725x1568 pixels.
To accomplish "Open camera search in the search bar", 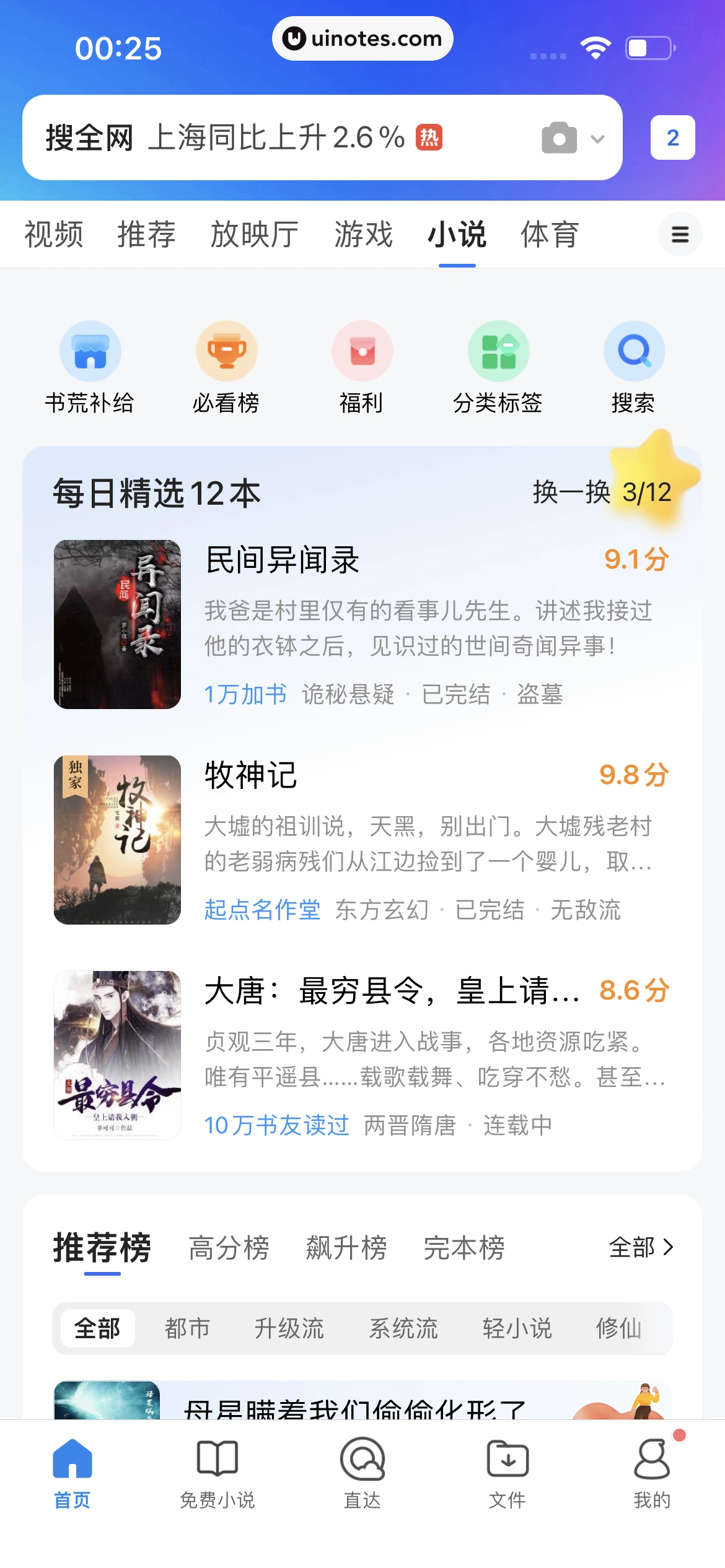I will (x=559, y=137).
